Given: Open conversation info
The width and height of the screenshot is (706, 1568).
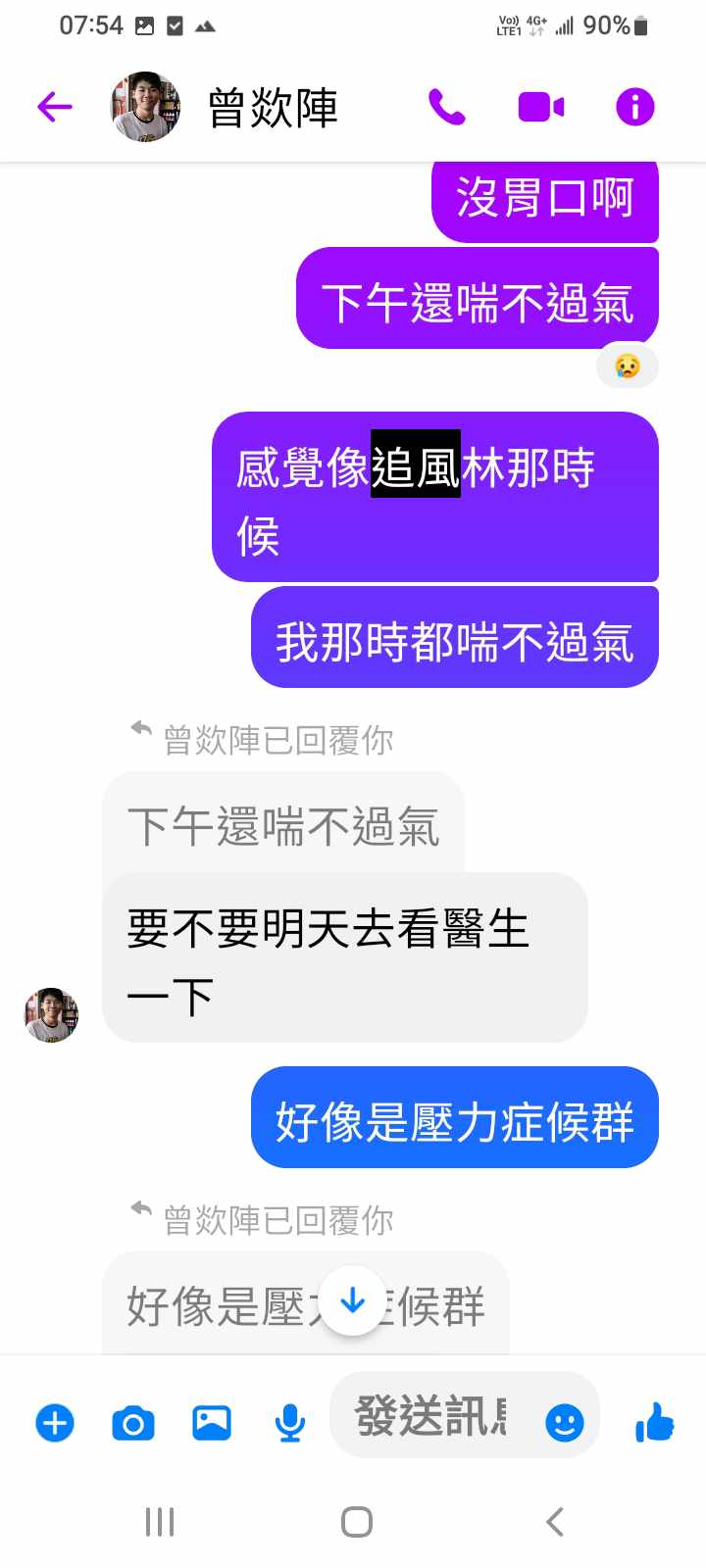Looking at the screenshot, I should [x=634, y=107].
